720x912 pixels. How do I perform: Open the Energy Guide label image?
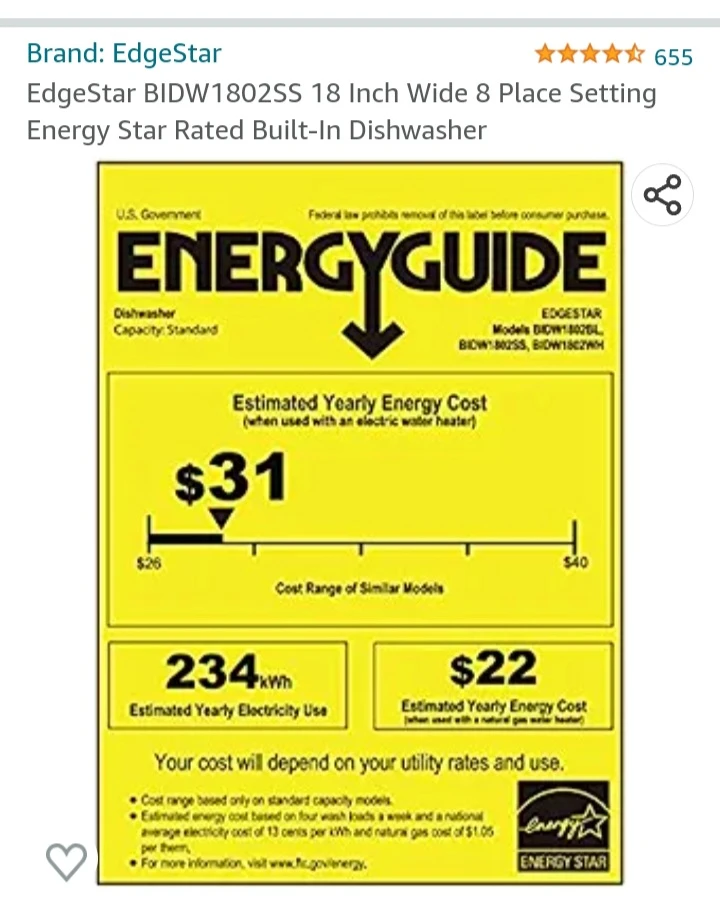tap(360, 520)
